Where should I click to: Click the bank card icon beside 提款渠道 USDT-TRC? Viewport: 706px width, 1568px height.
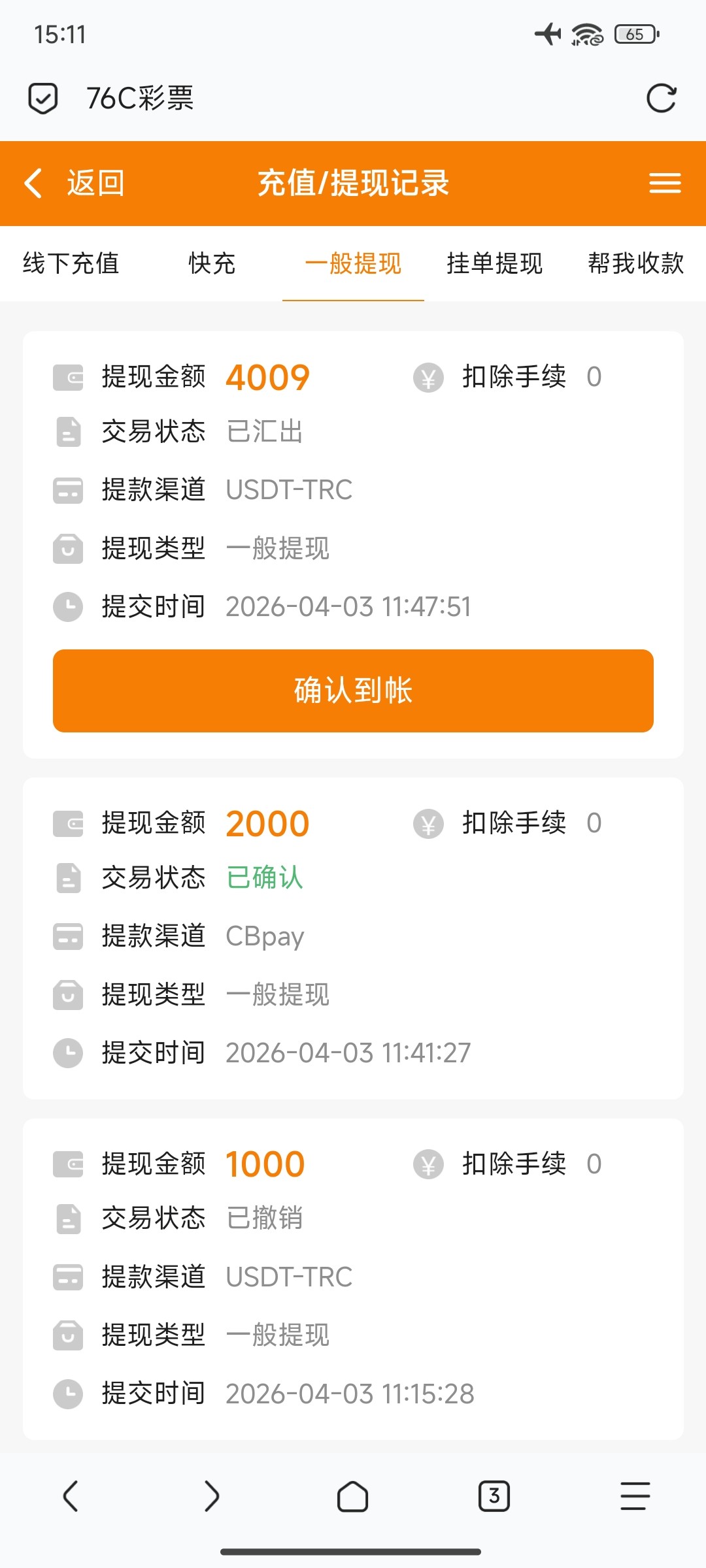tap(67, 491)
